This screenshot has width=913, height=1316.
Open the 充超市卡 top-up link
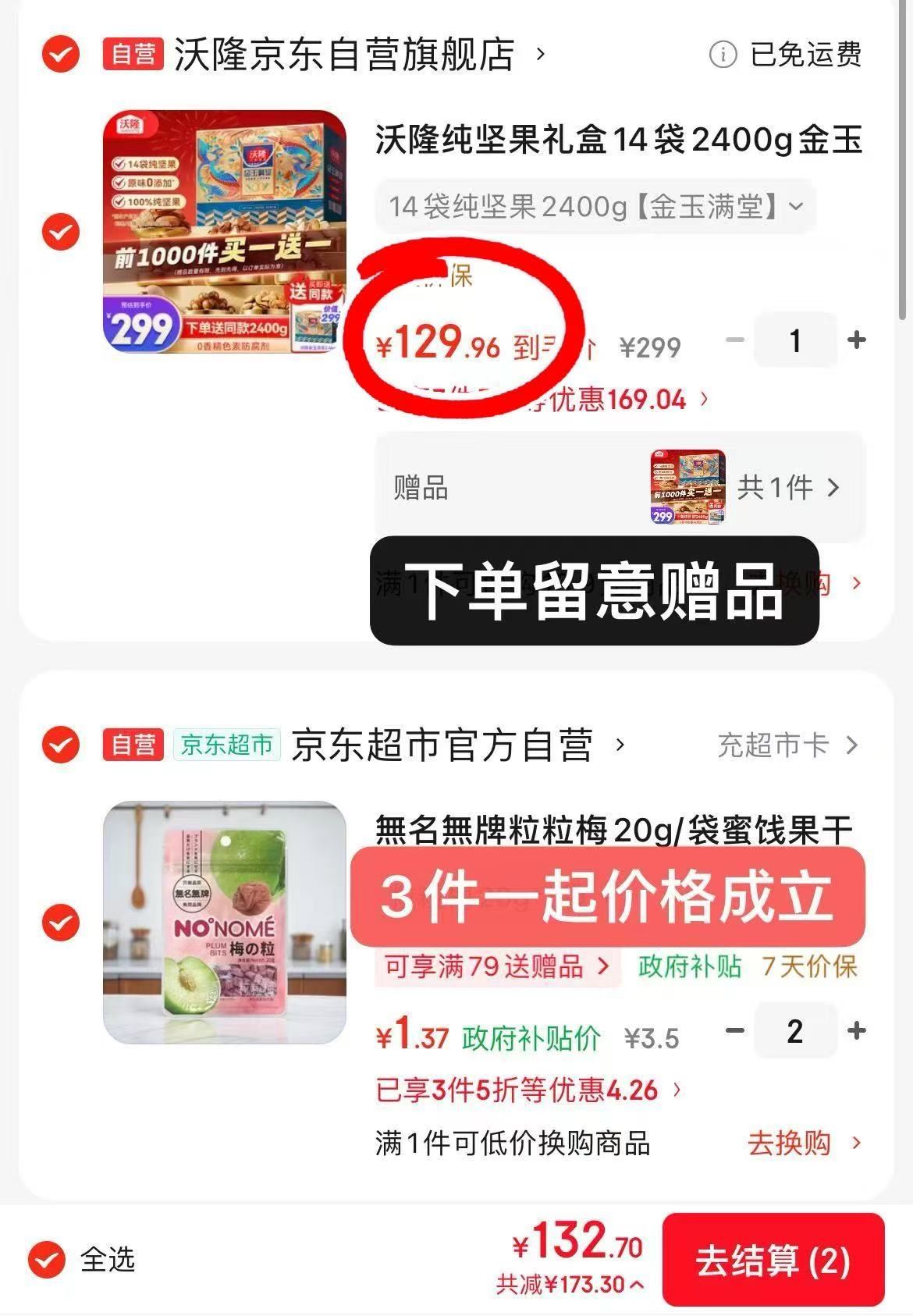click(787, 745)
